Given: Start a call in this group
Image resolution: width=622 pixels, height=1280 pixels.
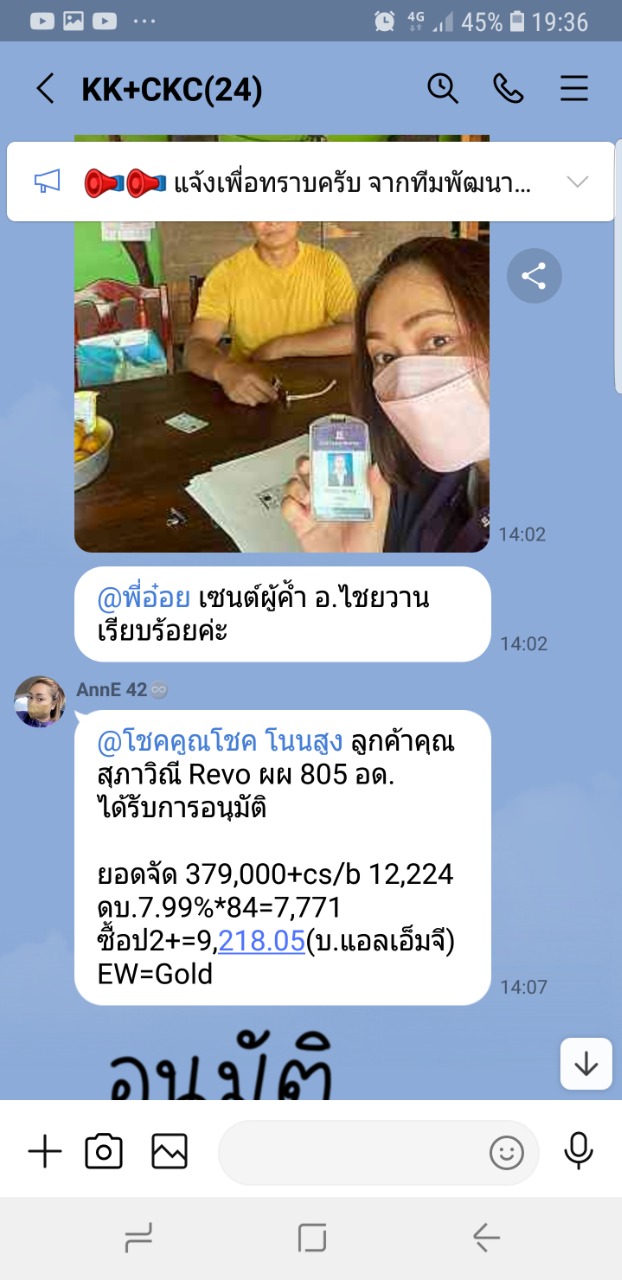Looking at the screenshot, I should (508, 89).
